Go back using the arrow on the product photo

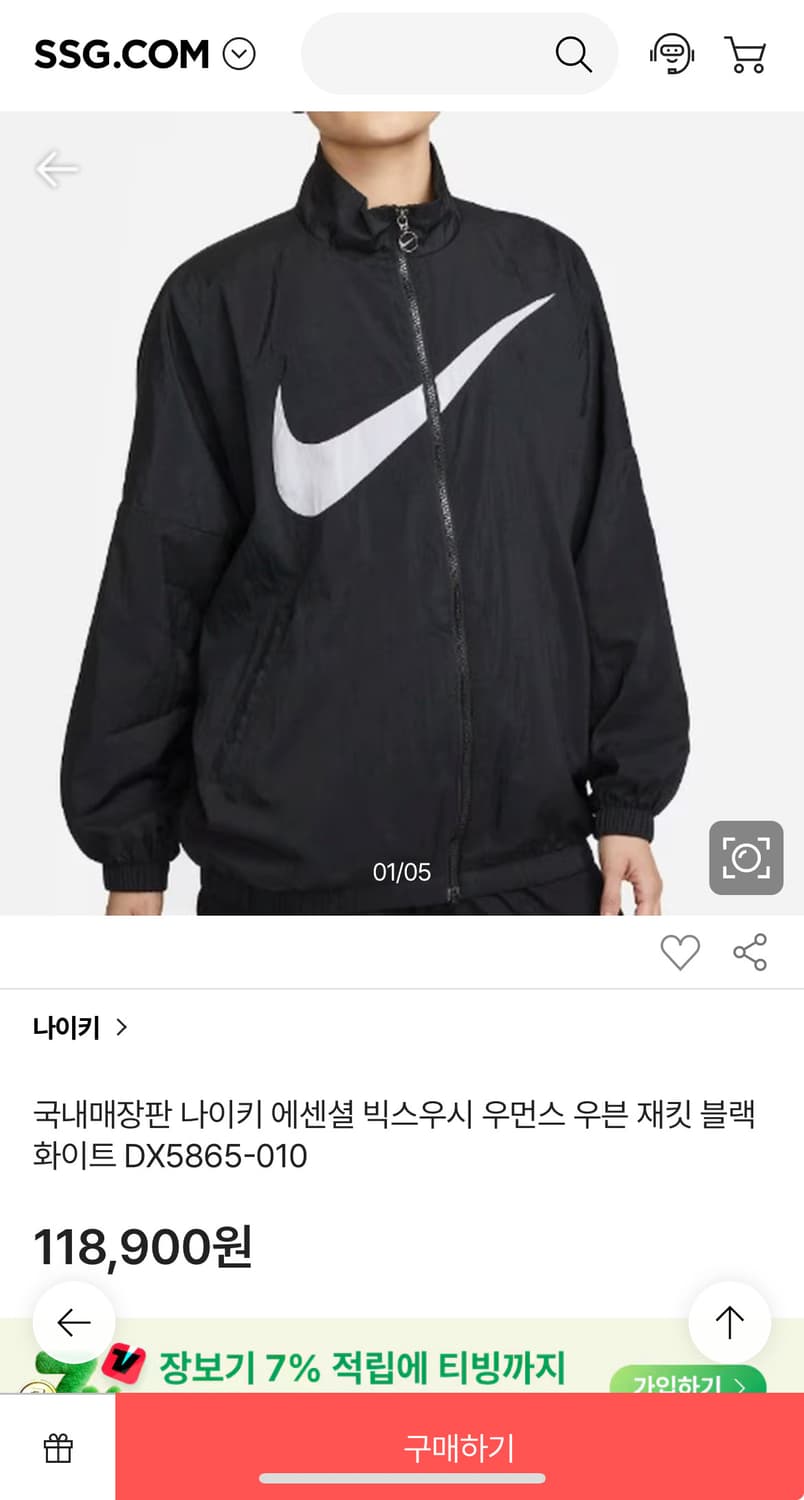(57, 170)
